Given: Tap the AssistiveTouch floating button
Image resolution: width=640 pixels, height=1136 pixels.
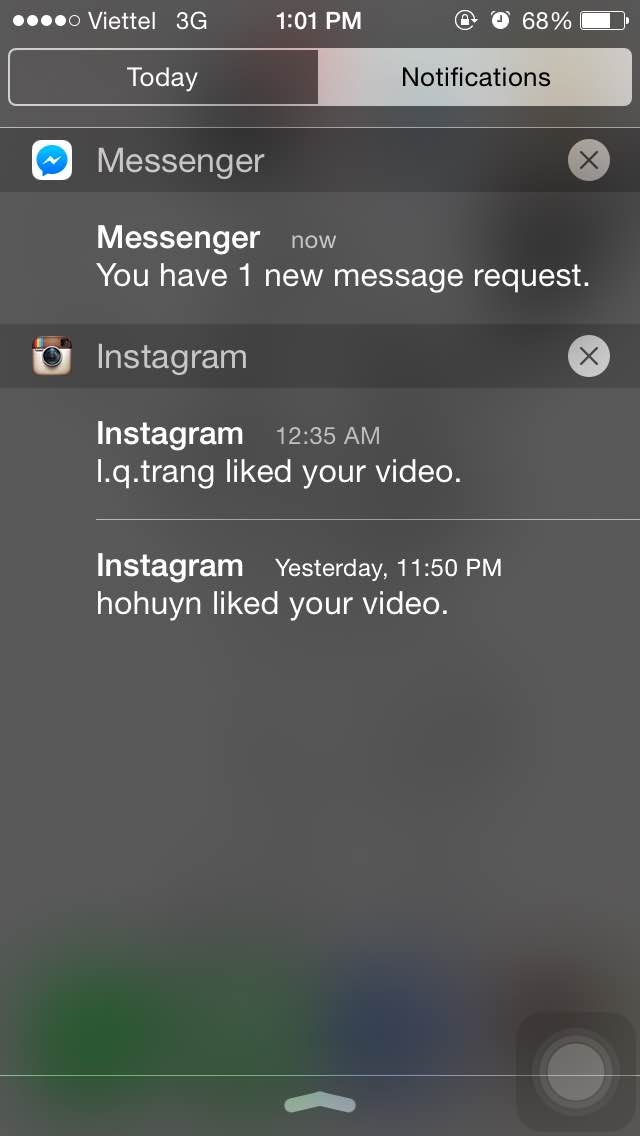Looking at the screenshot, I should [x=575, y=1072].
